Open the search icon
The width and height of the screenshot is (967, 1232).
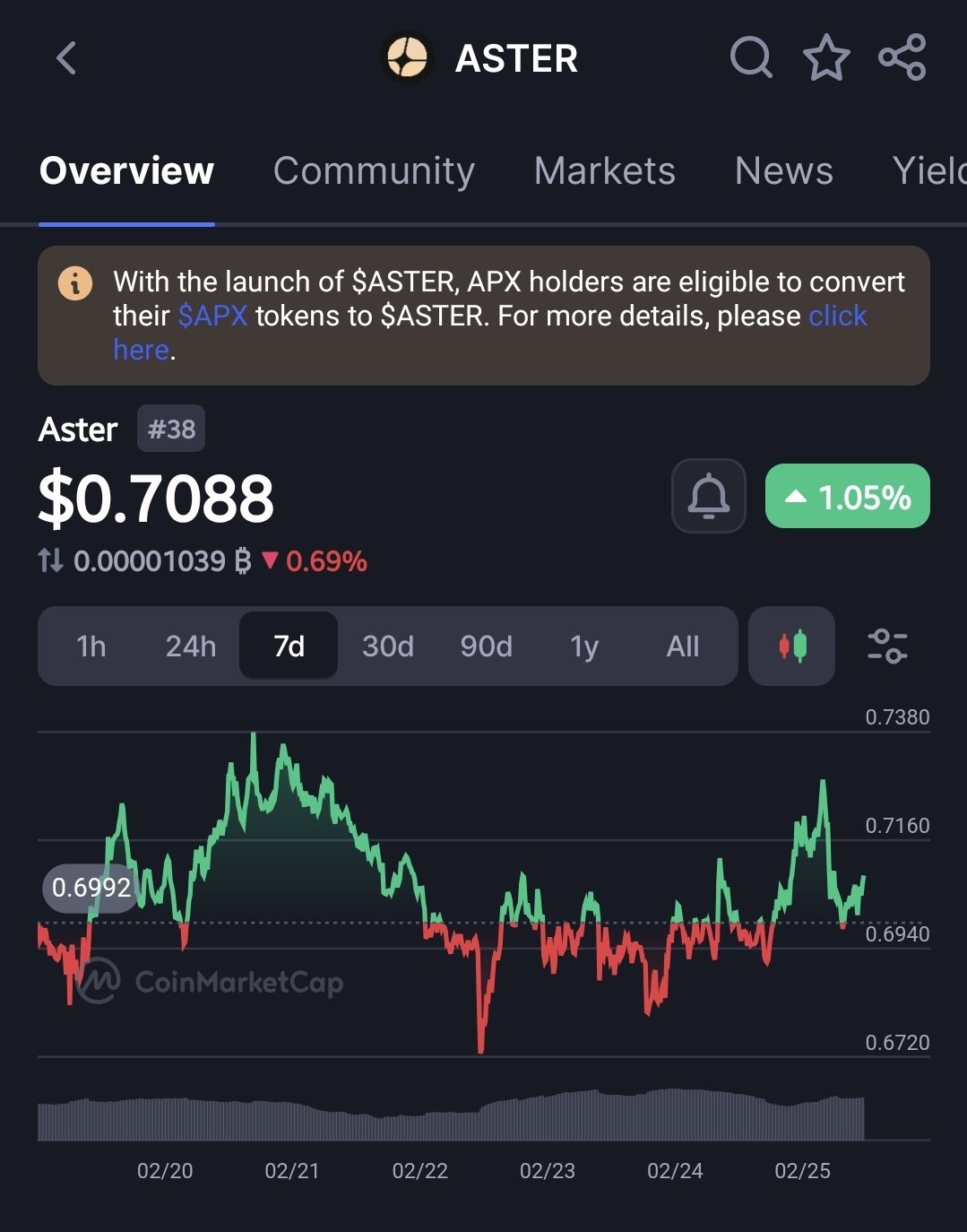(x=751, y=58)
